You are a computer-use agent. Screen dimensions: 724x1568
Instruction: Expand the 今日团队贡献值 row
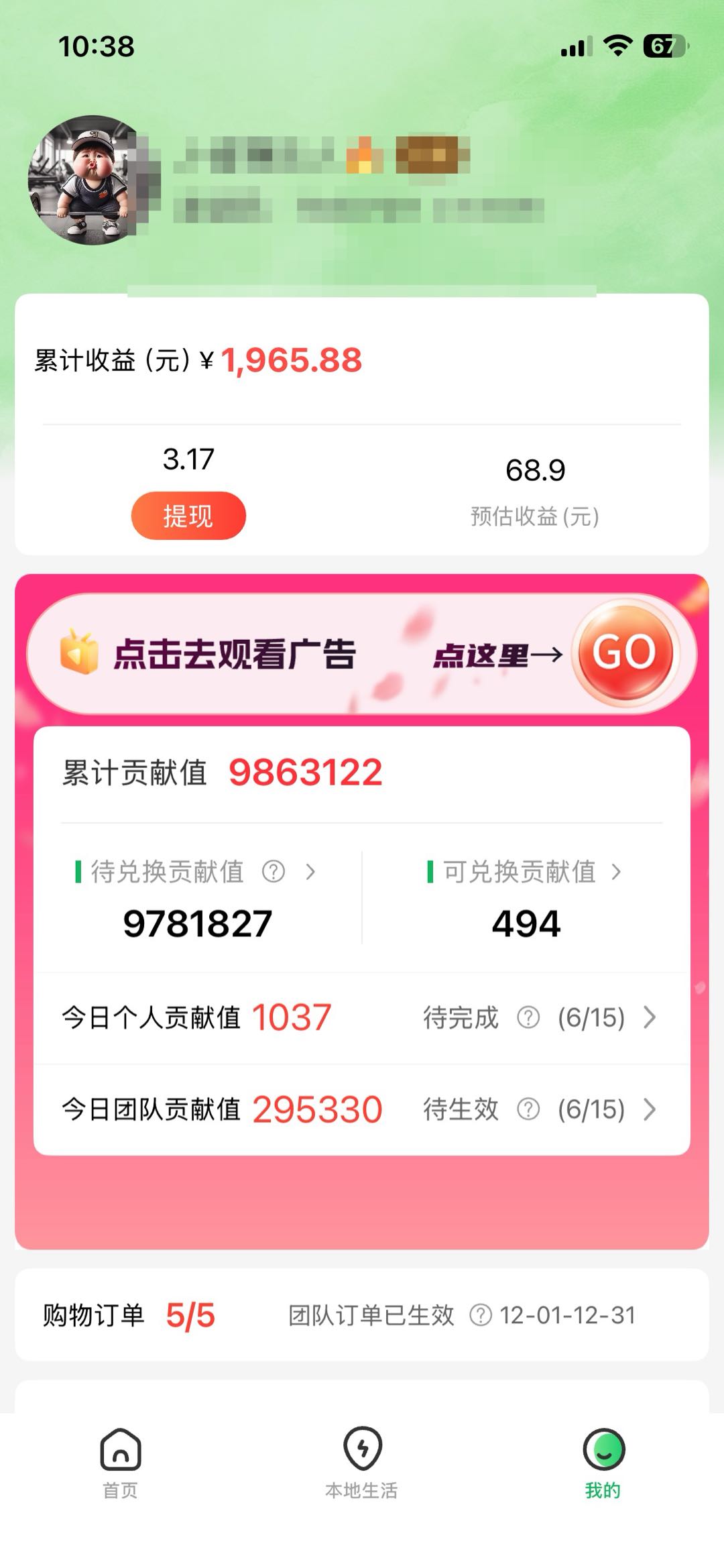tap(650, 1110)
